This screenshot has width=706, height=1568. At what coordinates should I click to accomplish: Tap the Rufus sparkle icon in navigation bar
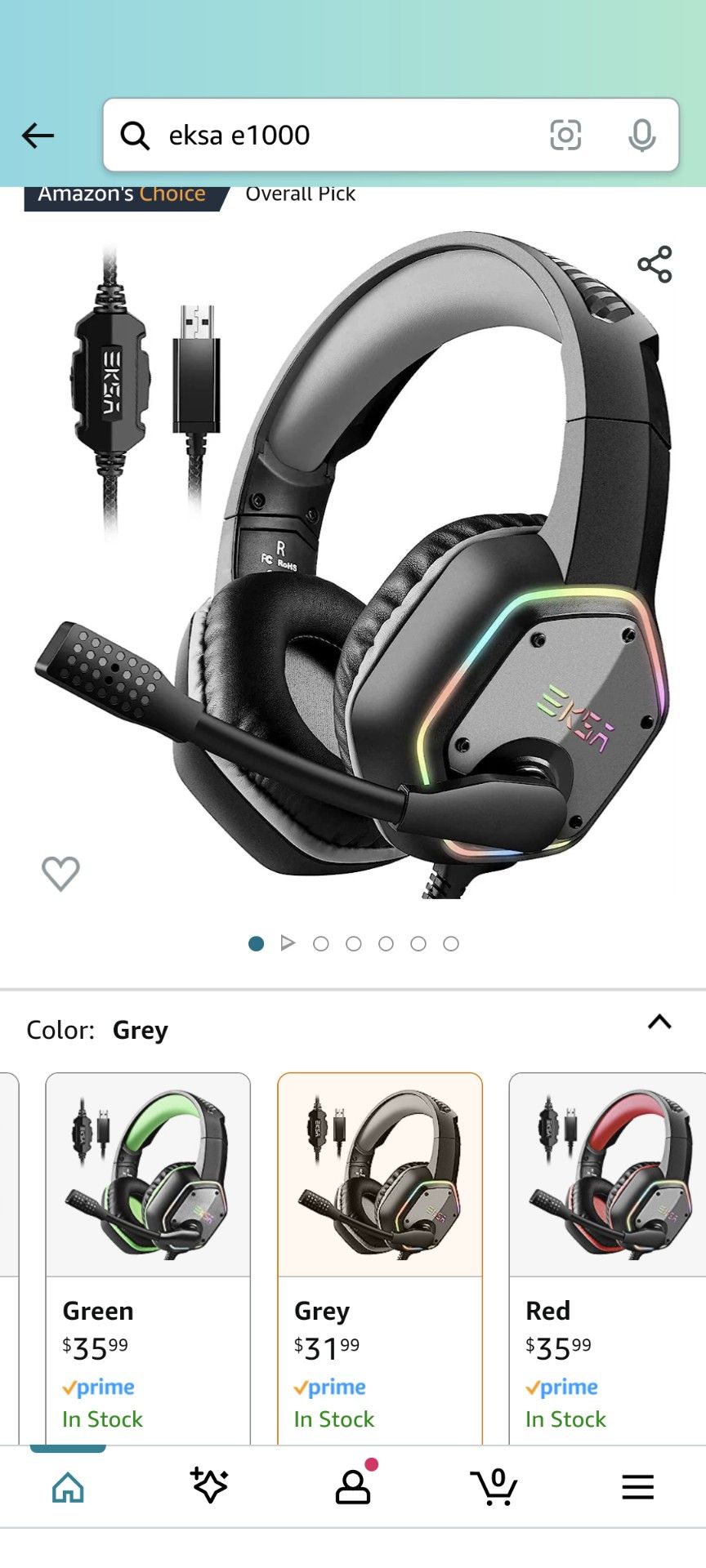pos(209,1486)
